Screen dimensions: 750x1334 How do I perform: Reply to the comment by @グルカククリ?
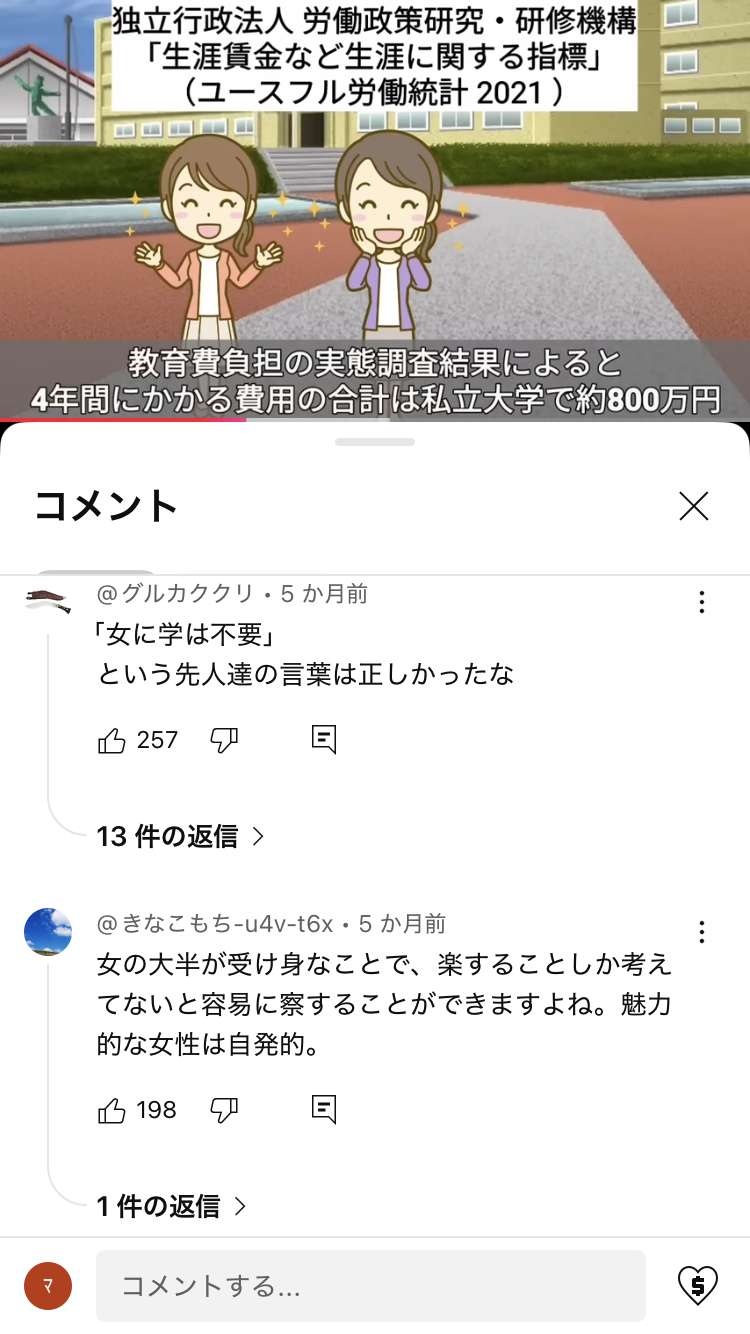pos(323,740)
